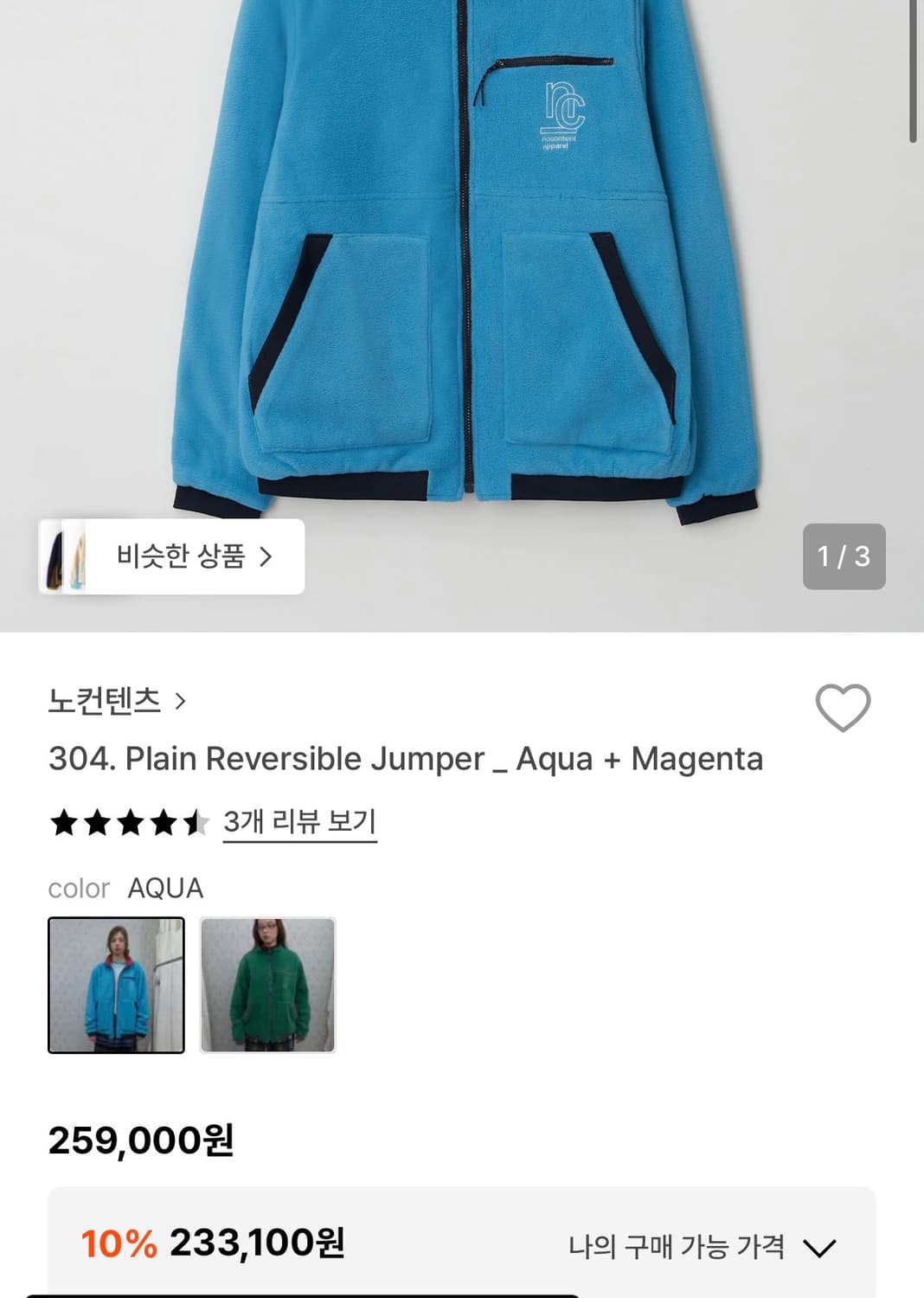Open 3개 리뷰 보기 to read reviews
The image size is (924, 1298).
click(300, 821)
